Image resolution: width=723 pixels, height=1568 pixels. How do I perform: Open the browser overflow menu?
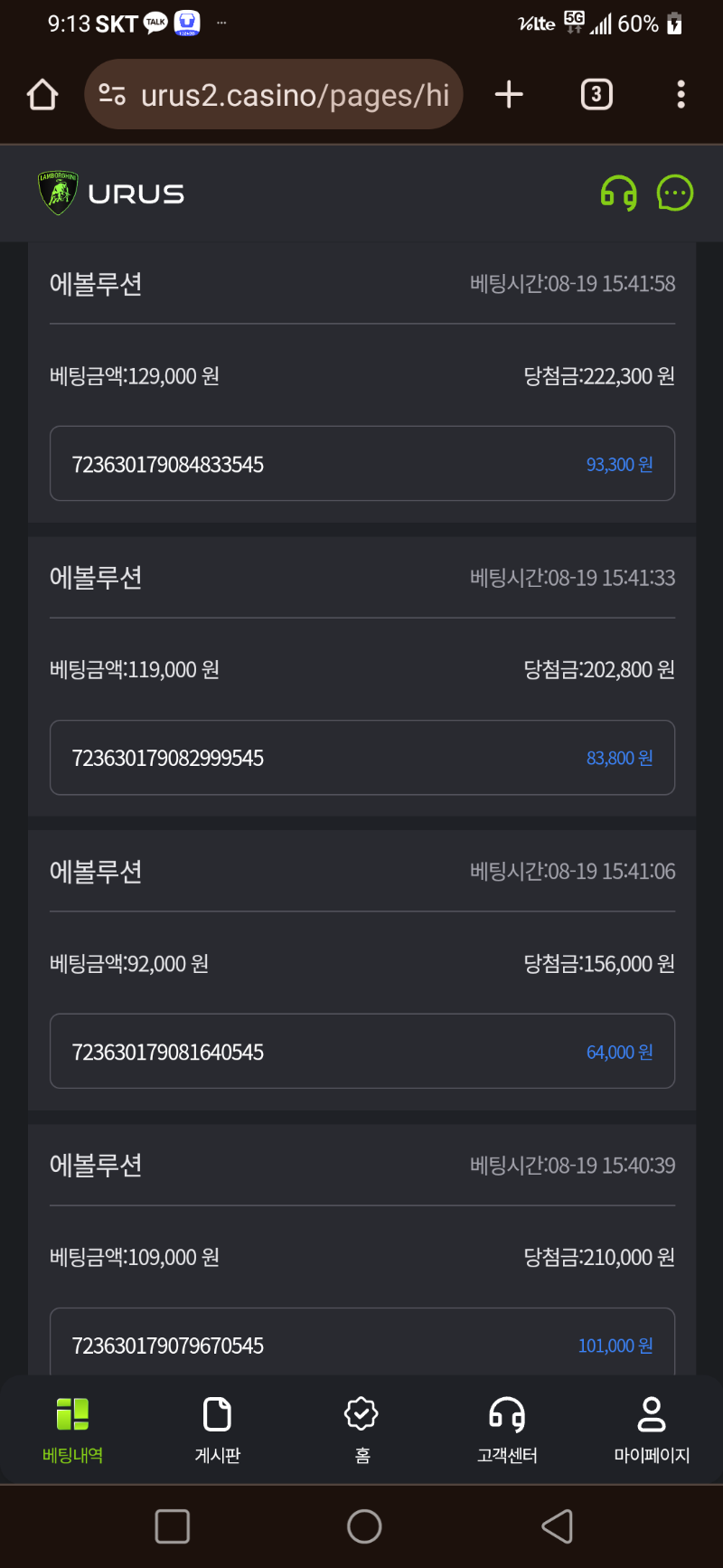681,94
